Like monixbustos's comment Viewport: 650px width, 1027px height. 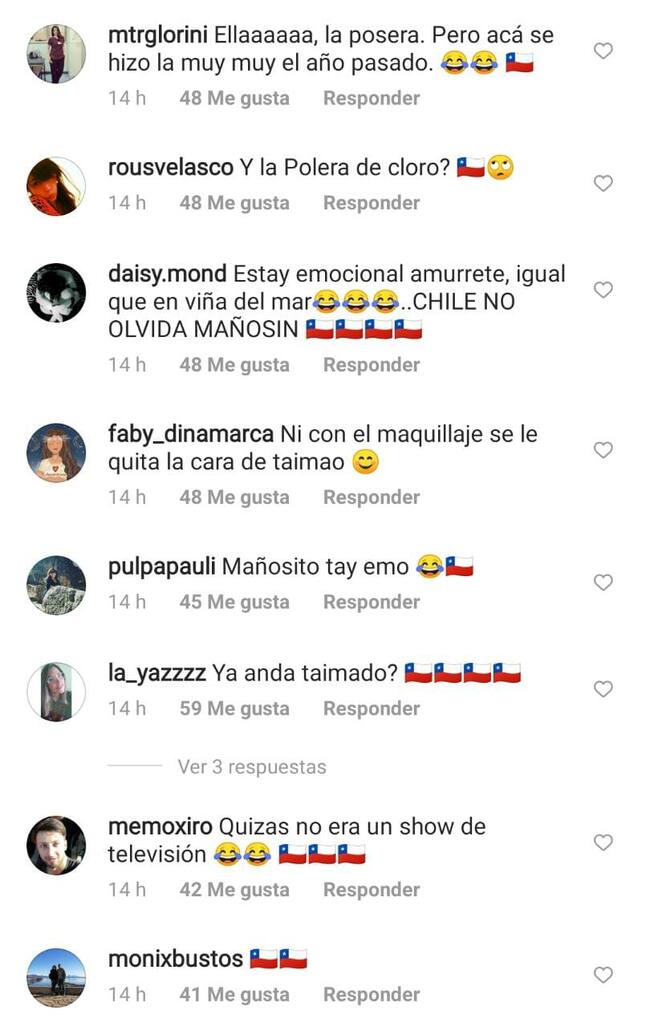point(603,975)
